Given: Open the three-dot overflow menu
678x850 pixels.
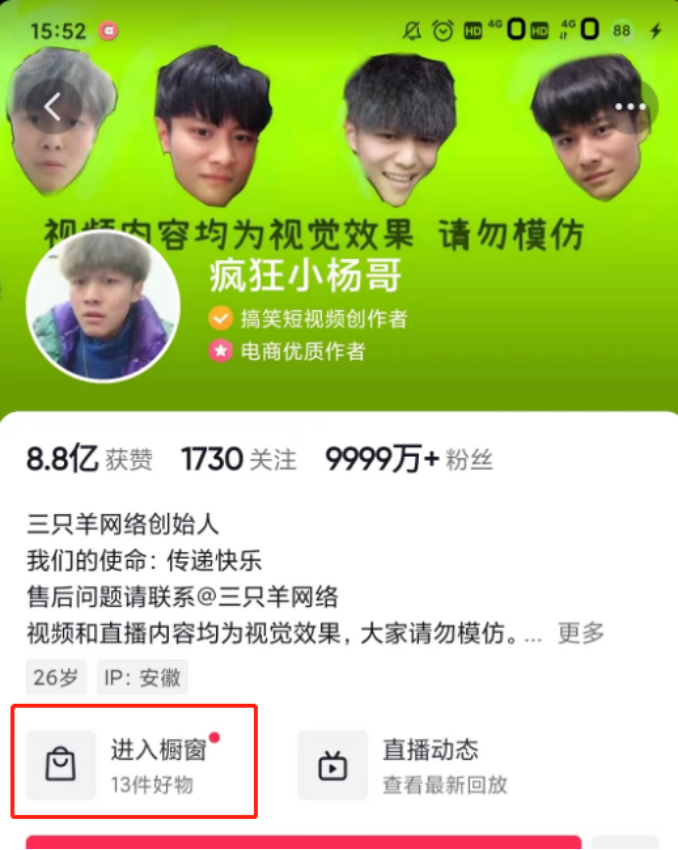Looking at the screenshot, I should click(630, 106).
